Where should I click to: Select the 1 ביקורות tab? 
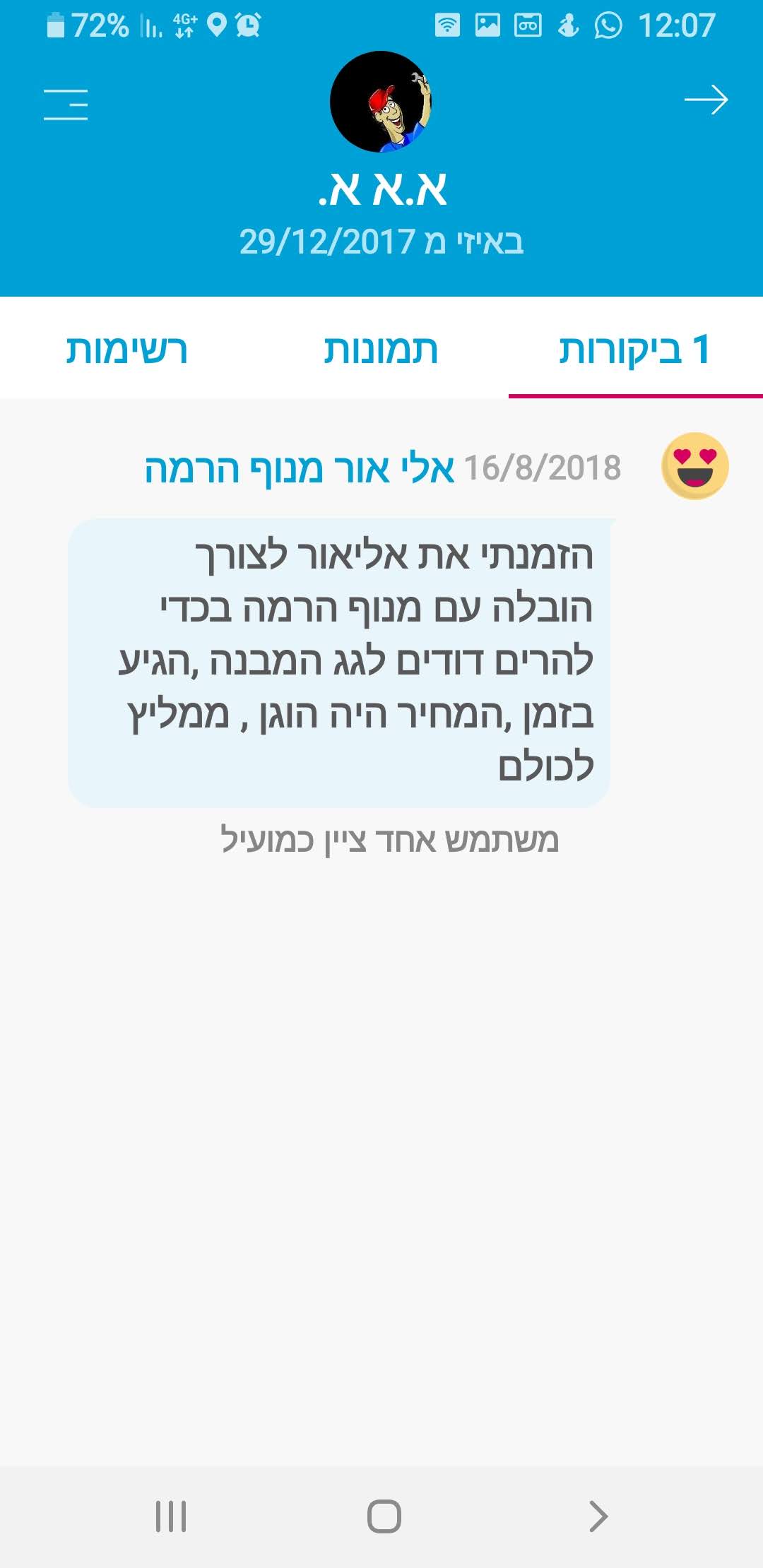tap(635, 349)
